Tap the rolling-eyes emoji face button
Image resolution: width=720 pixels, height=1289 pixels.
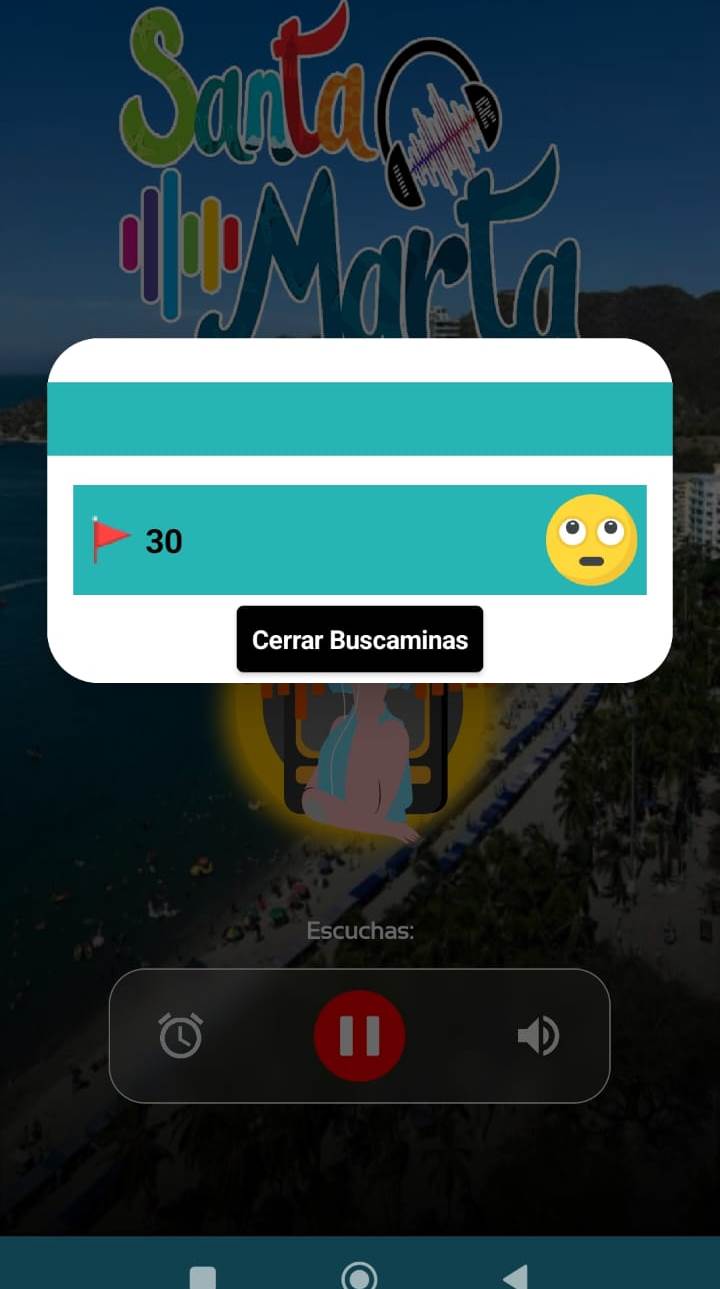(x=591, y=540)
